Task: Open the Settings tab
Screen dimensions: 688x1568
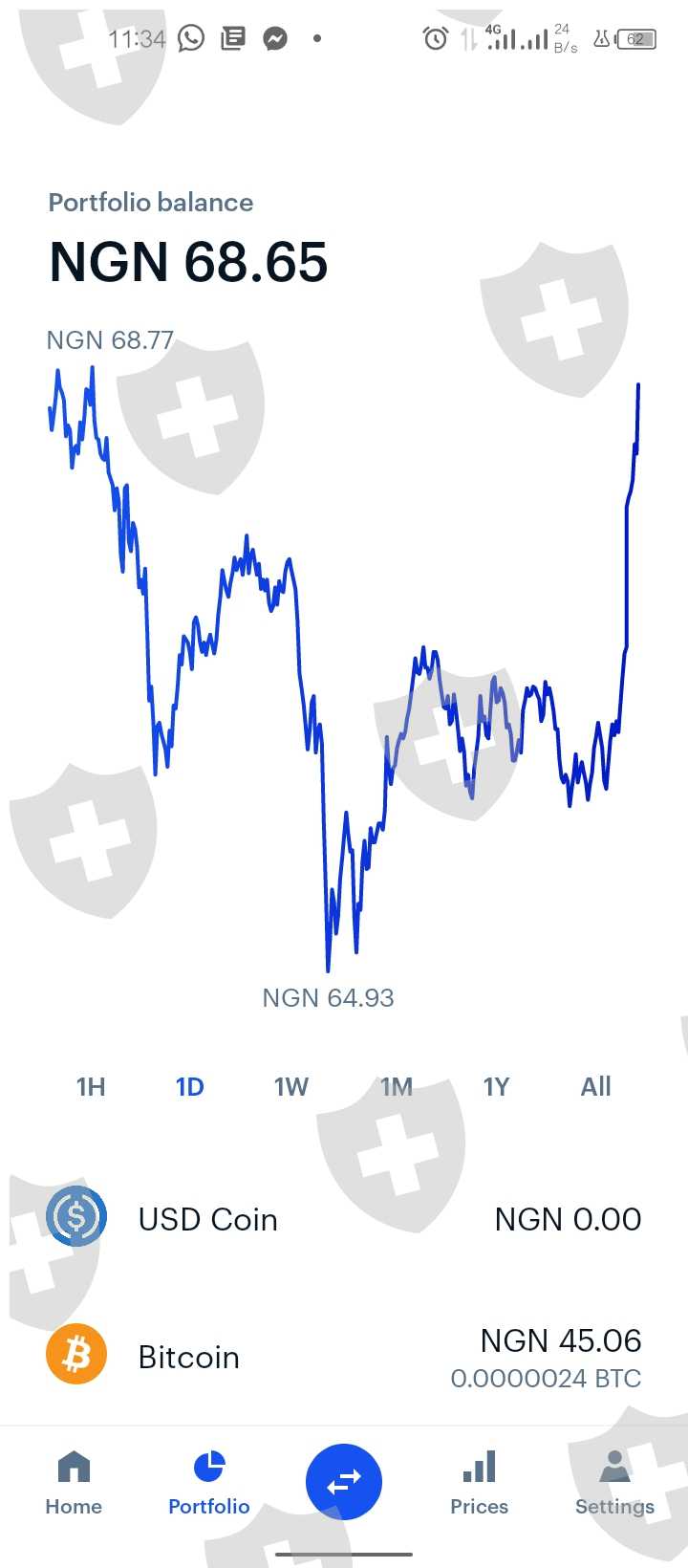Action: click(614, 1482)
